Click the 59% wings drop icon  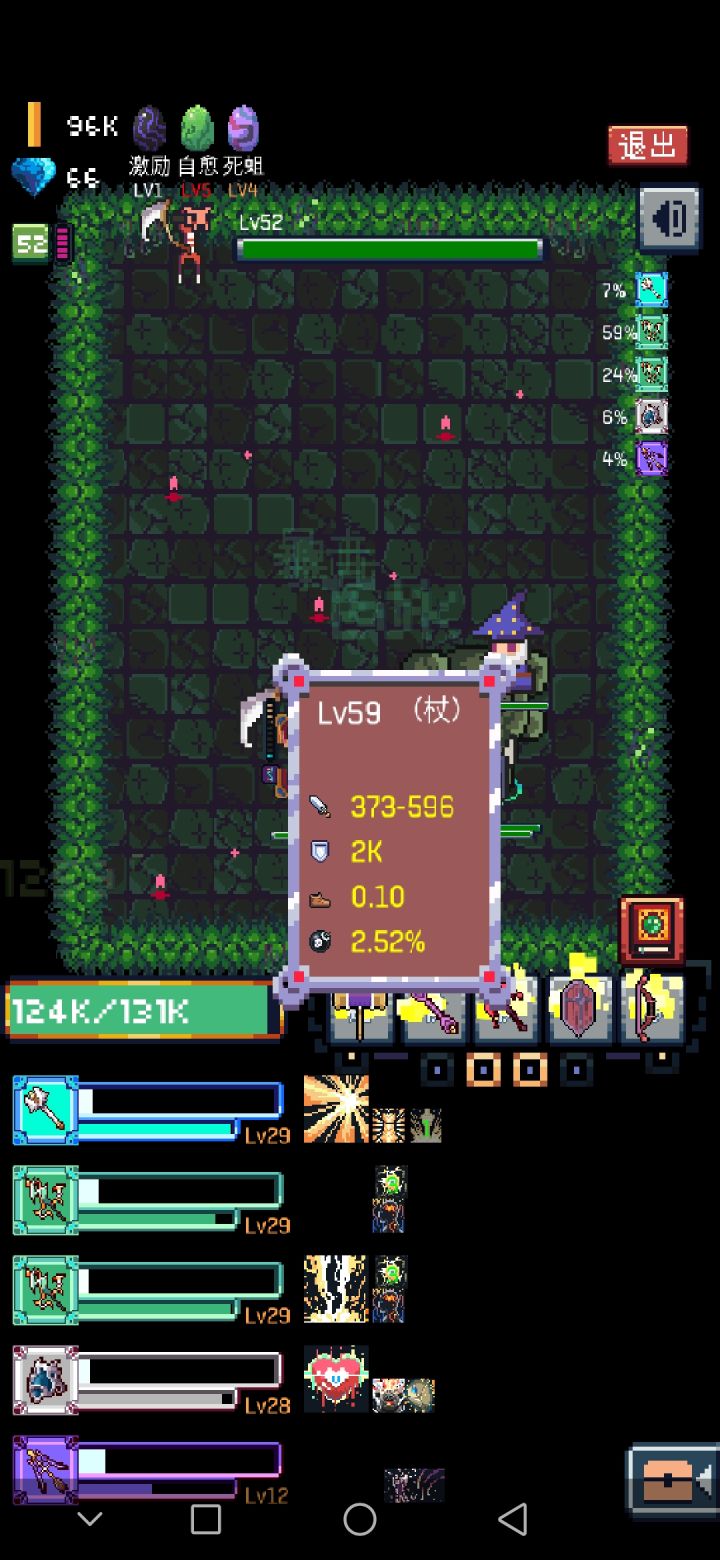coord(651,332)
